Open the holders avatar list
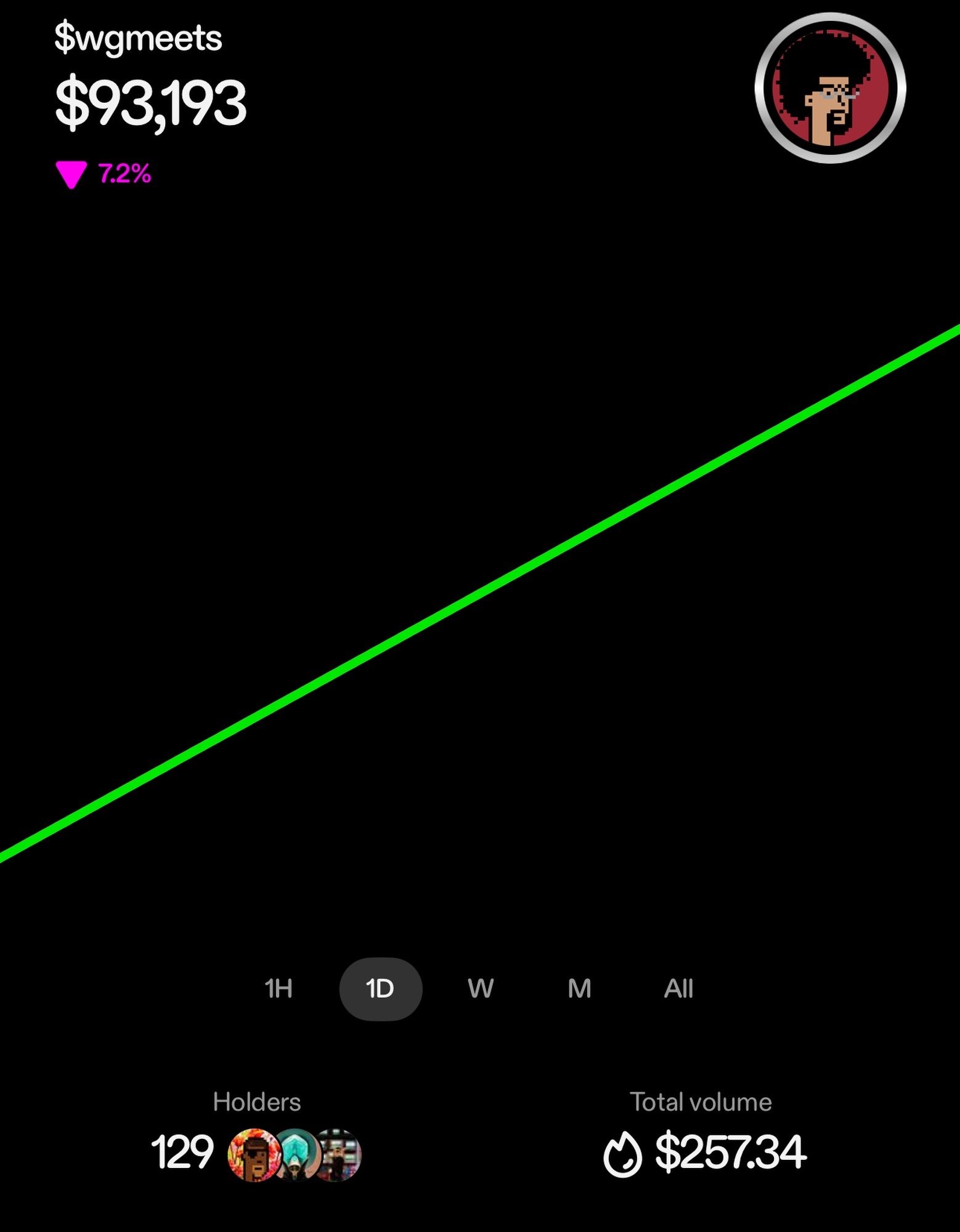The height and width of the screenshot is (1232, 960). (x=295, y=1154)
